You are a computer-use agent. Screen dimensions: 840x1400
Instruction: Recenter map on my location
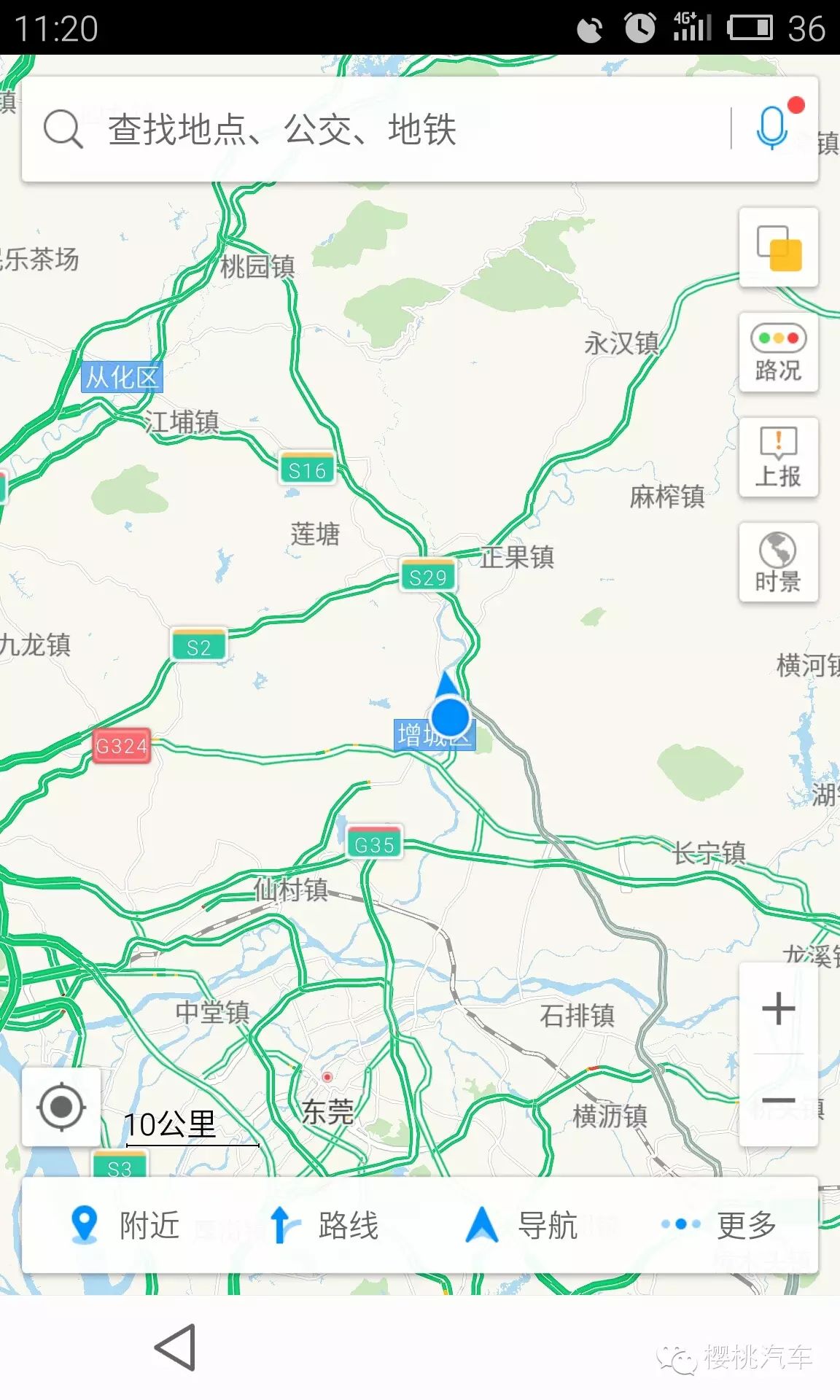click(61, 1107)
